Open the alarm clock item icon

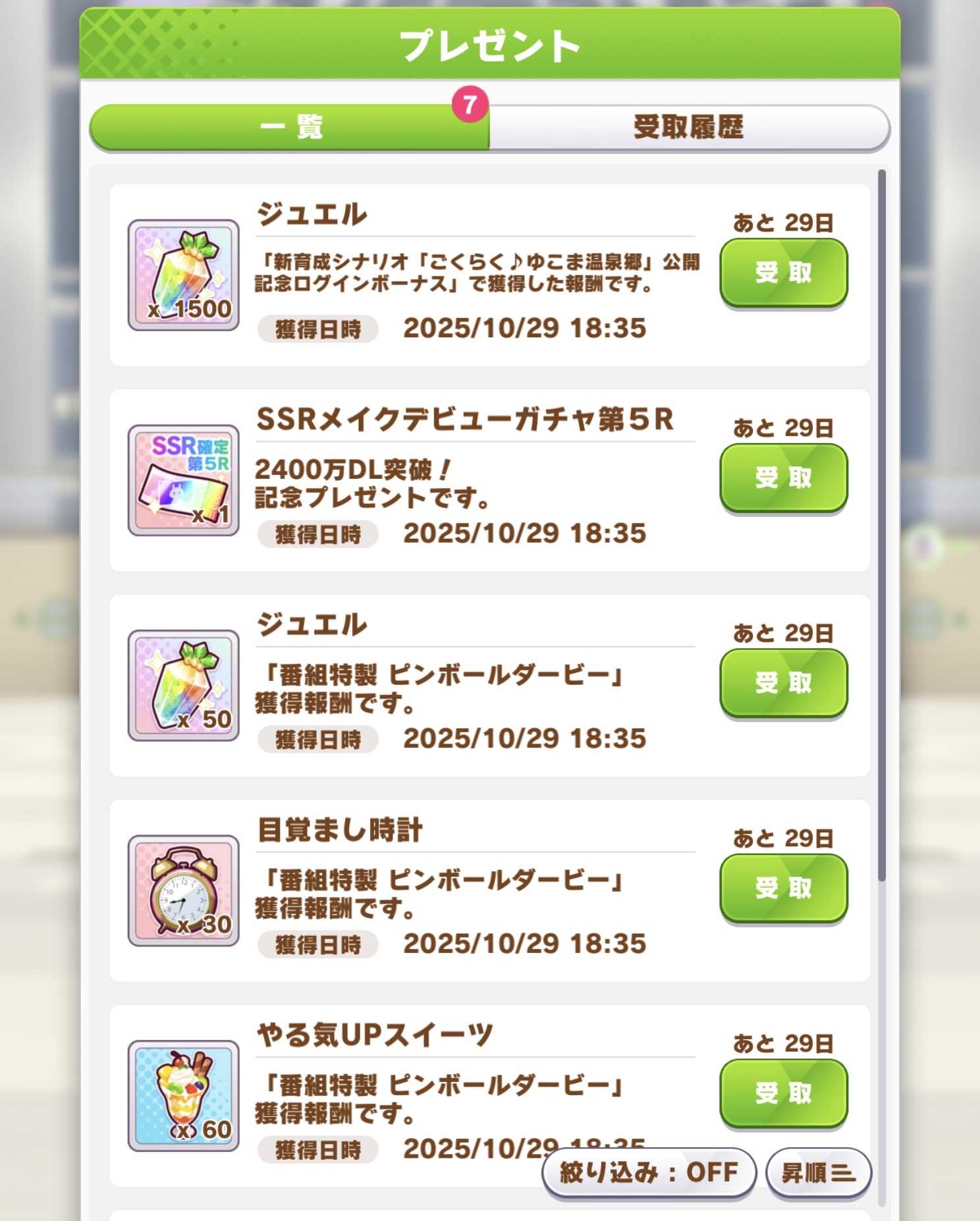(x=183, y=890)
